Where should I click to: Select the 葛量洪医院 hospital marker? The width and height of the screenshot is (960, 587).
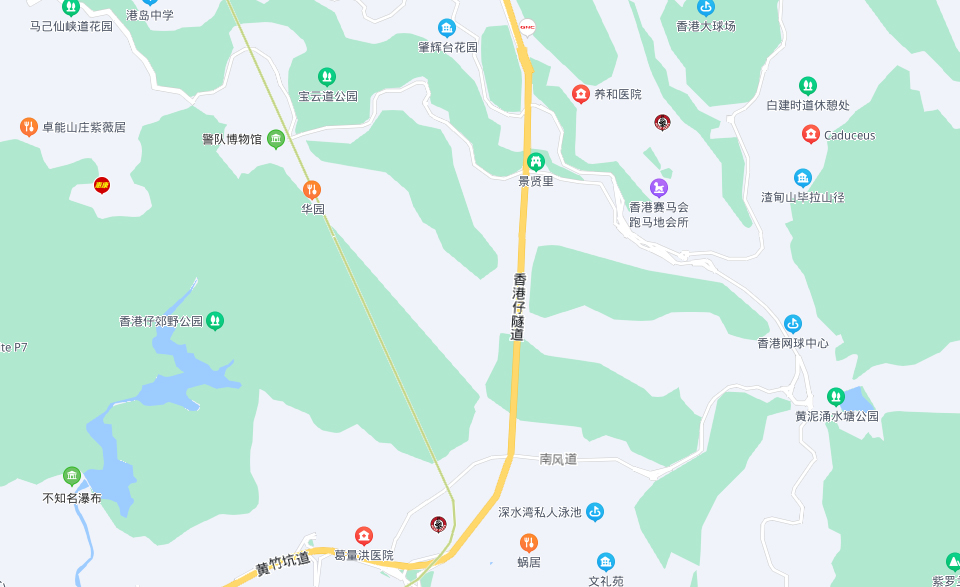[364, 535]
